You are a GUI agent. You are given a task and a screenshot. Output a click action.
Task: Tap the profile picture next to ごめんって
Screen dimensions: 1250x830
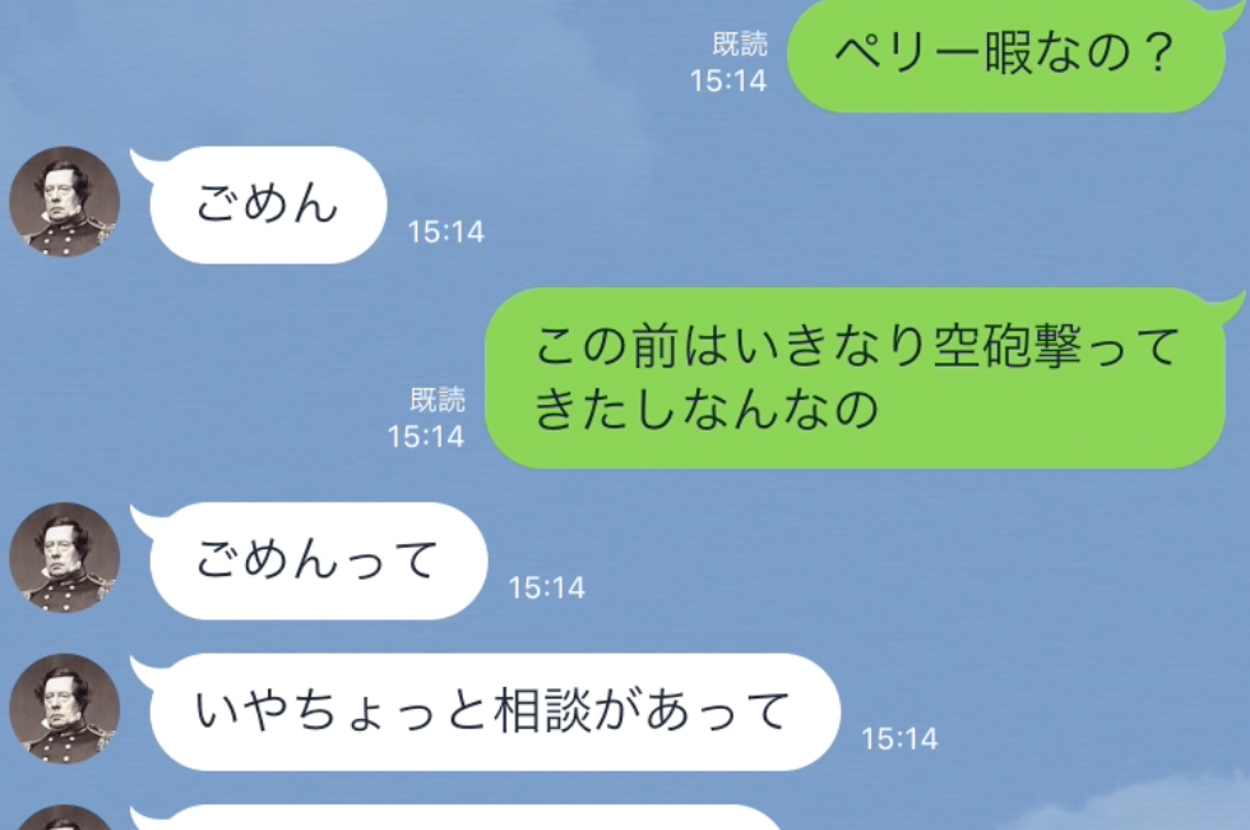click(x=64, y=557)
